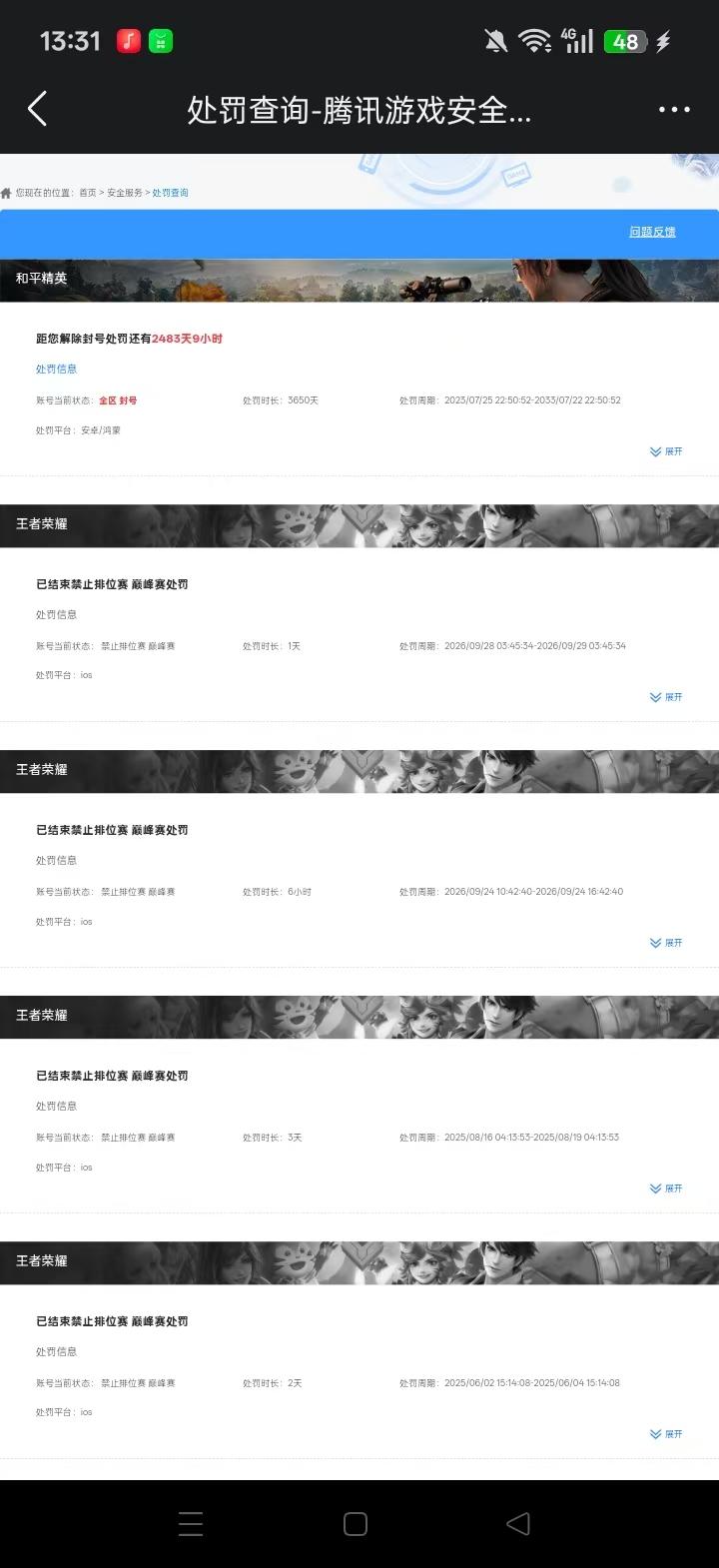Tap the system home button

click(x=356, y=1523)
